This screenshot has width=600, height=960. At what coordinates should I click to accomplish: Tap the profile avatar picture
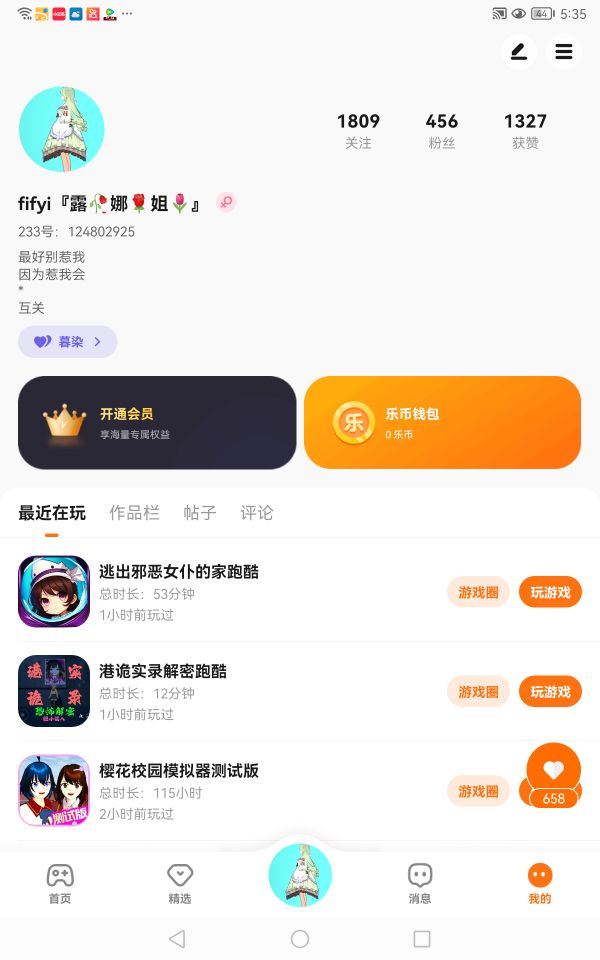coord(62,129)
